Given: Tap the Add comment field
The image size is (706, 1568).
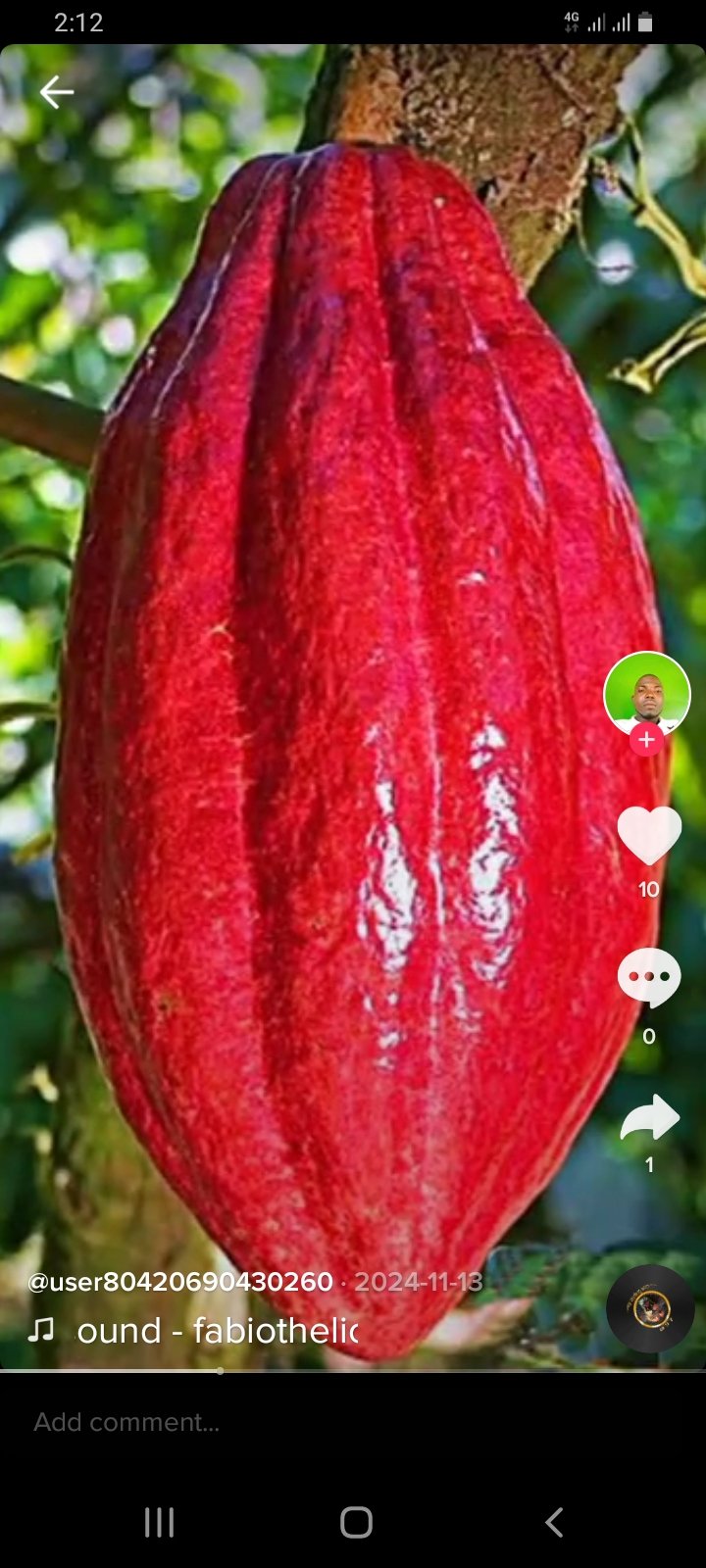Looking at the screenshot, I should click(353, 1422).
